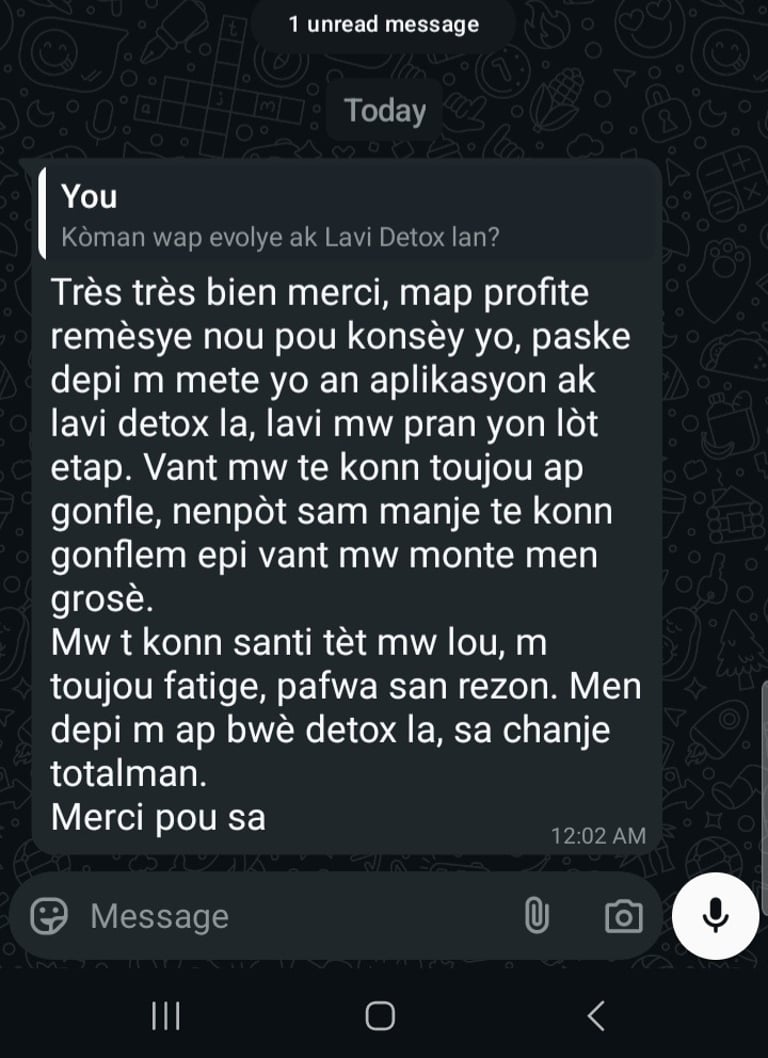Go back using the system back button
Viewport: 768px width, 1058px height.
coord(596,1017)
